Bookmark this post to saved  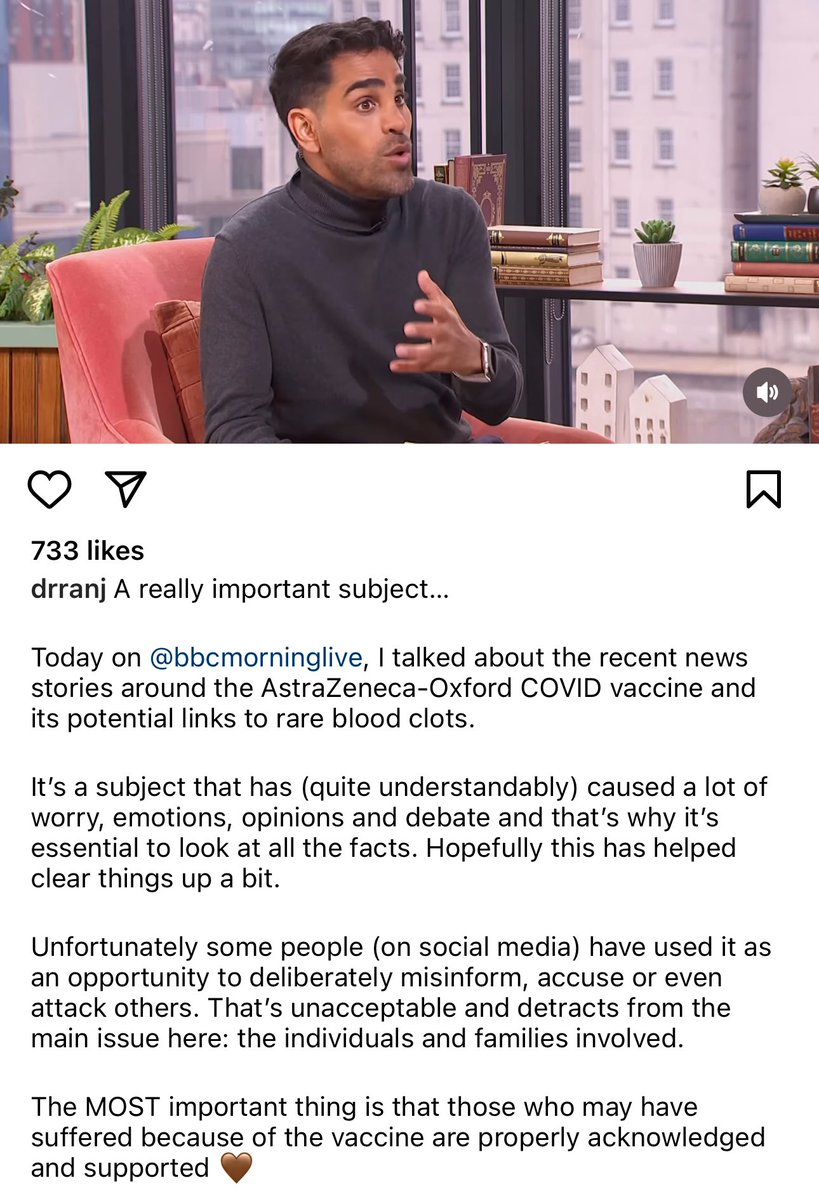(x=763, y=489)
